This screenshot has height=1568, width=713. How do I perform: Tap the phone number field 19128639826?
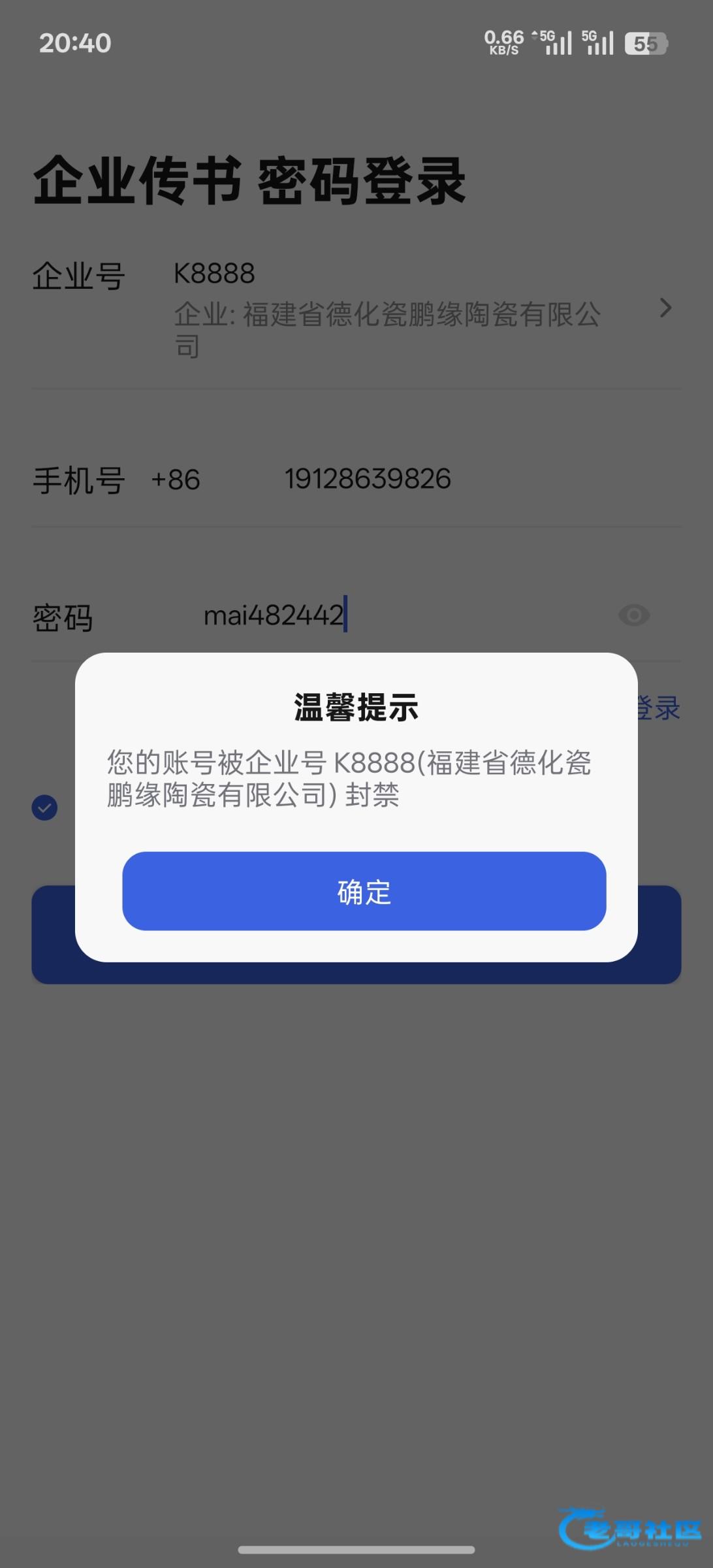tap(368, 480)
